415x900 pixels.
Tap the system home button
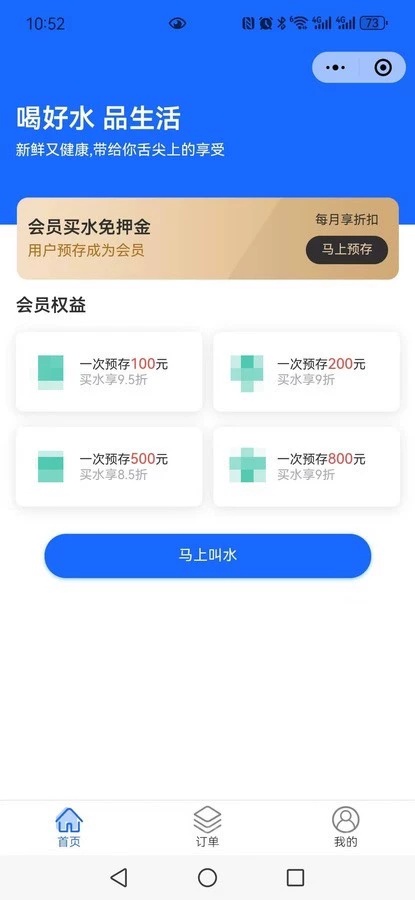tap(207, 877)
